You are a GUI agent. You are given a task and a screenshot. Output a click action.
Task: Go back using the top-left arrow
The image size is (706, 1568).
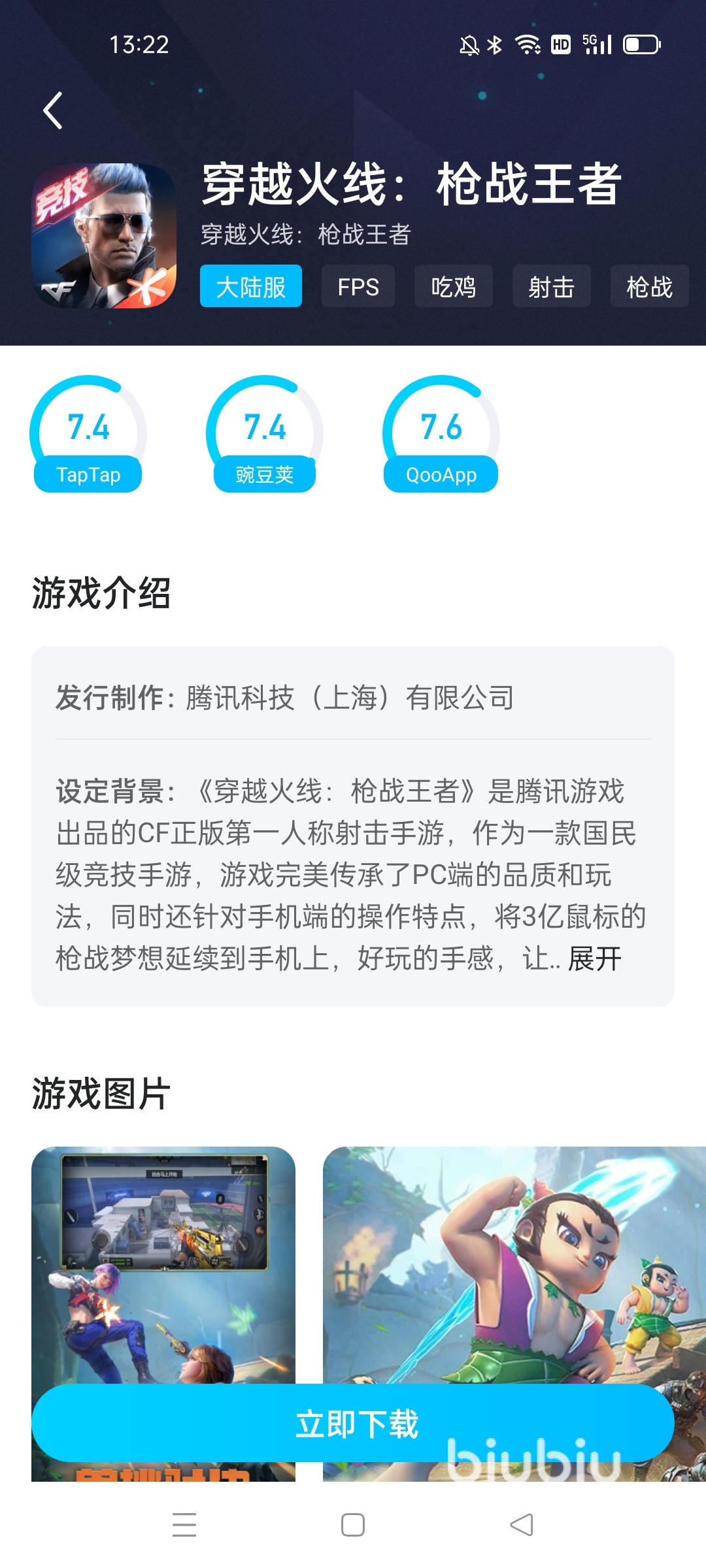tap(53, 110)
